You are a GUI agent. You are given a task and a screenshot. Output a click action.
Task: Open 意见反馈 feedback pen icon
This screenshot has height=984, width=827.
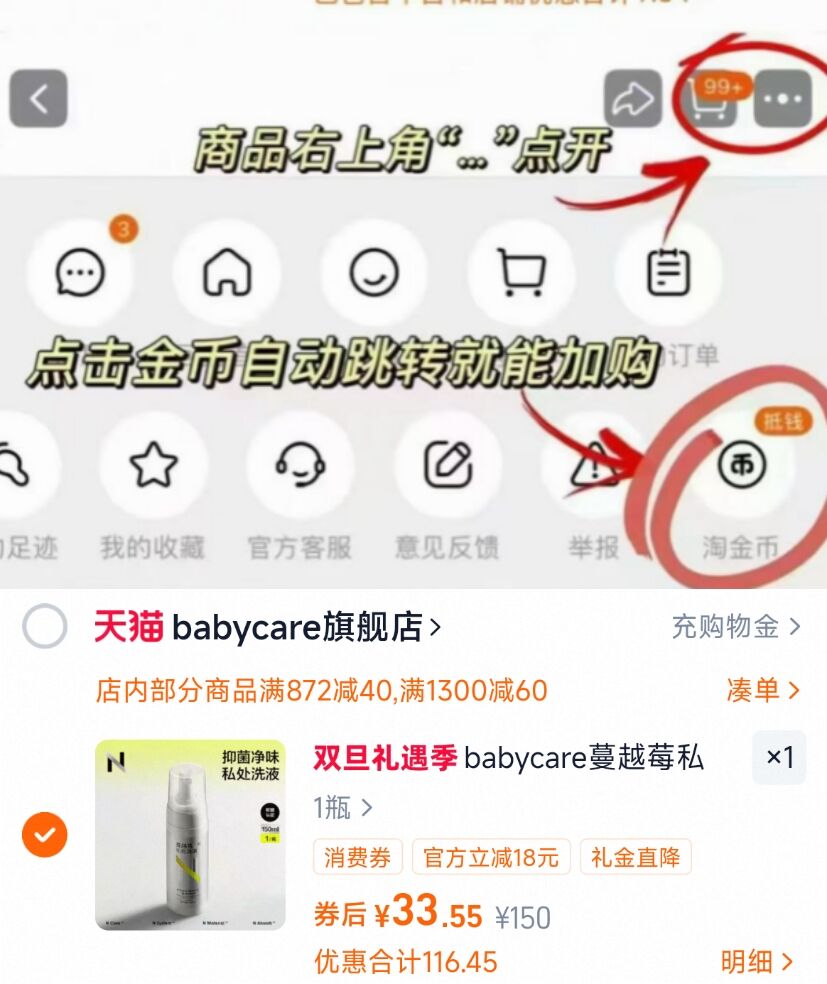coord(445,466)
